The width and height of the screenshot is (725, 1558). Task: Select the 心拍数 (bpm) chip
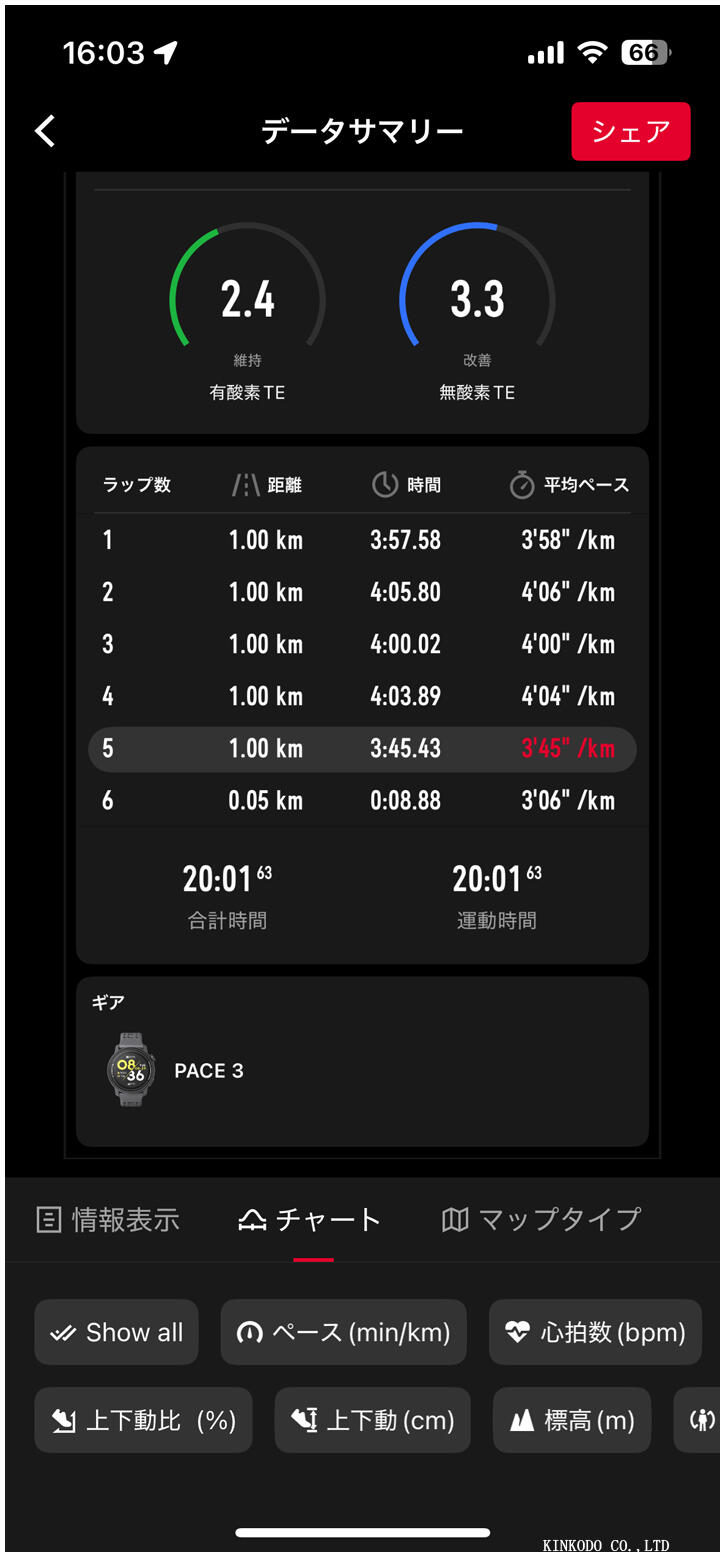click(x=595, y=1332)
